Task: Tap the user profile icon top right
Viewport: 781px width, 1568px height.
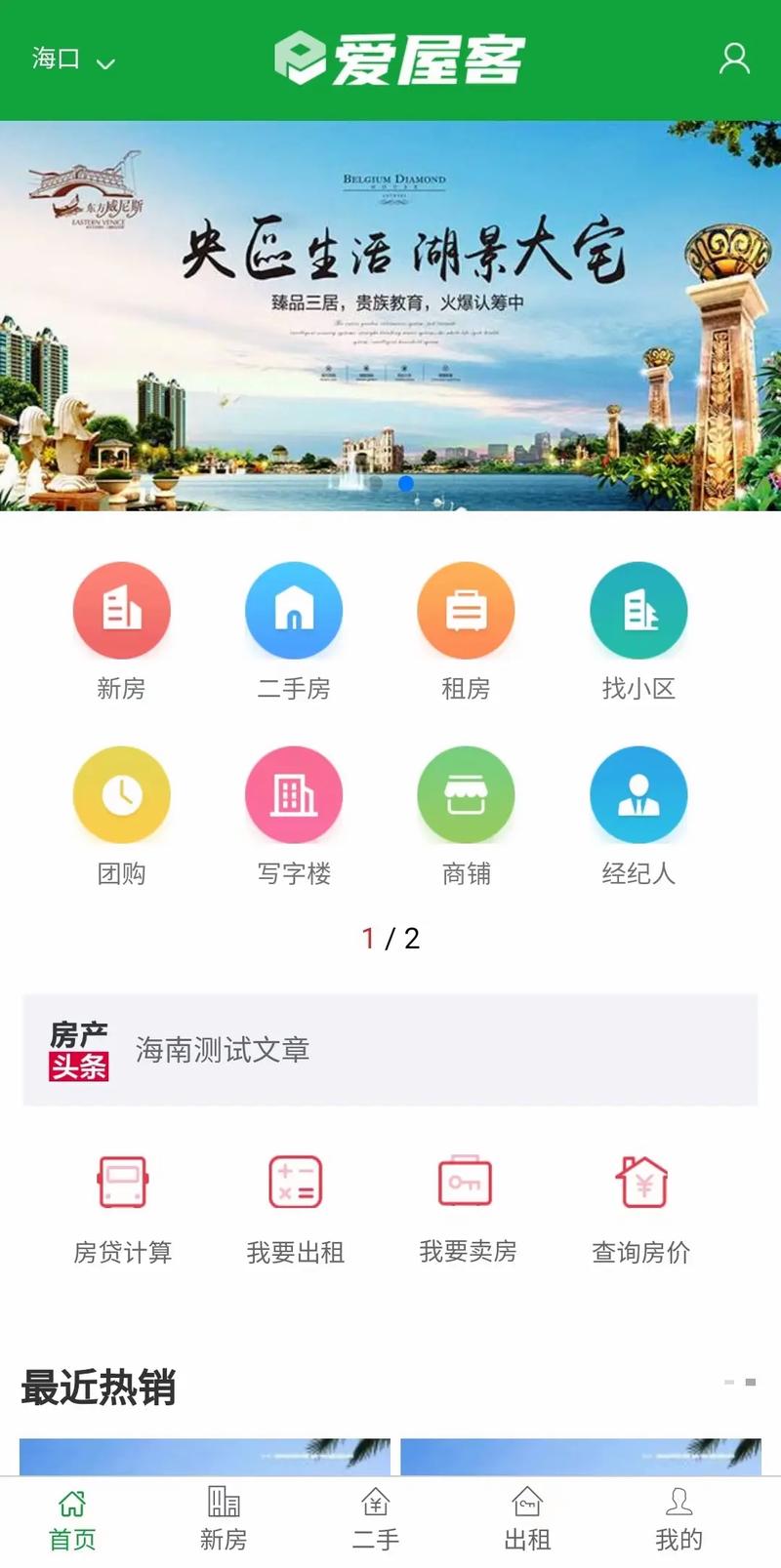Action: 733,60
